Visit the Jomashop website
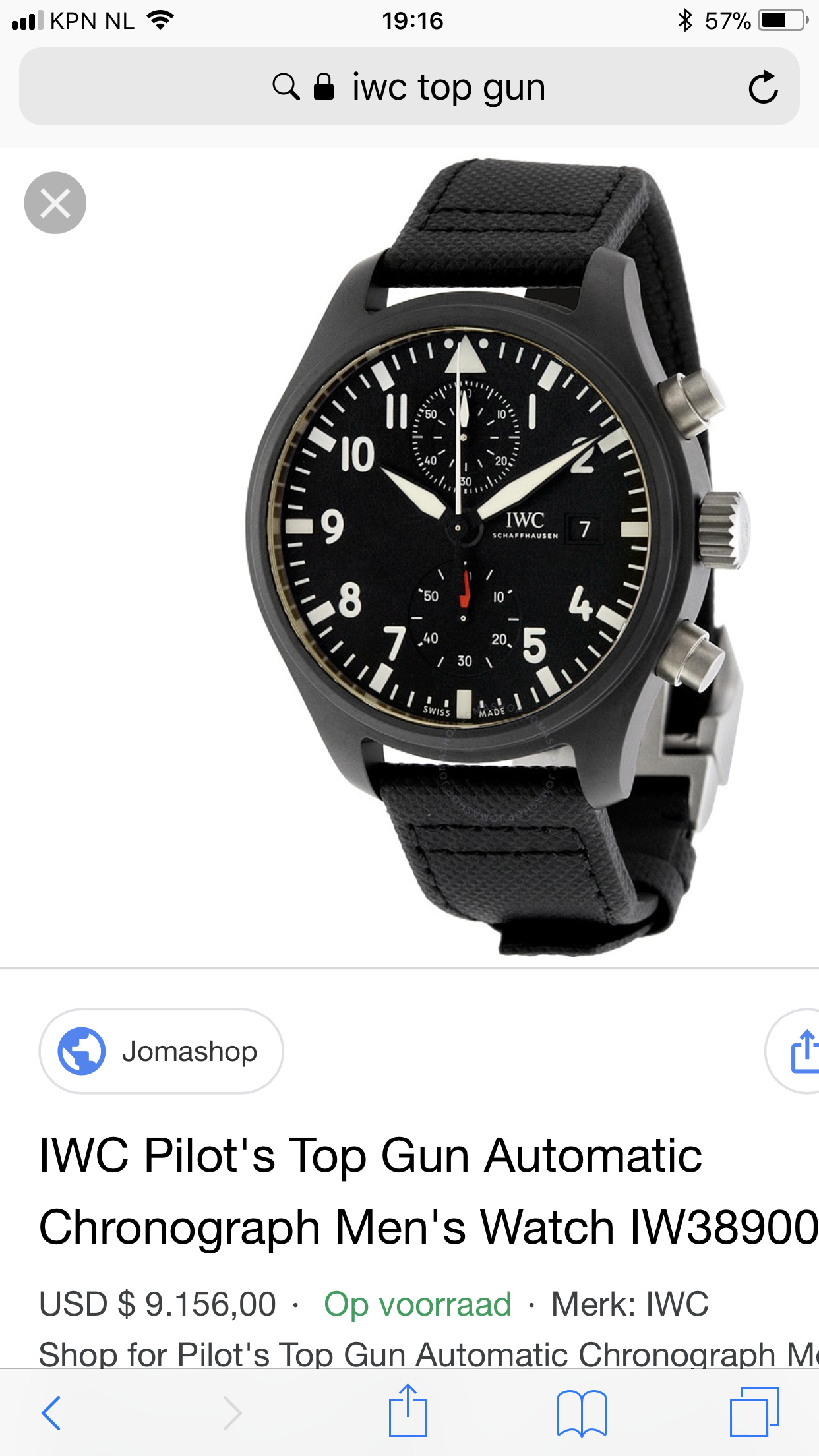 (162, 1051)
